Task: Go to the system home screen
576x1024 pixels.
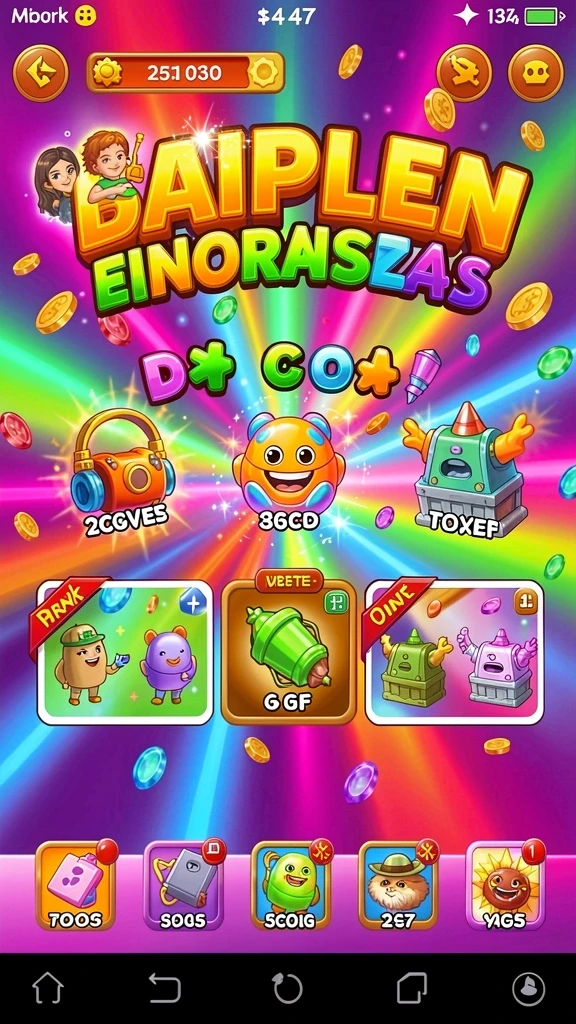Action: pos(48,988)
